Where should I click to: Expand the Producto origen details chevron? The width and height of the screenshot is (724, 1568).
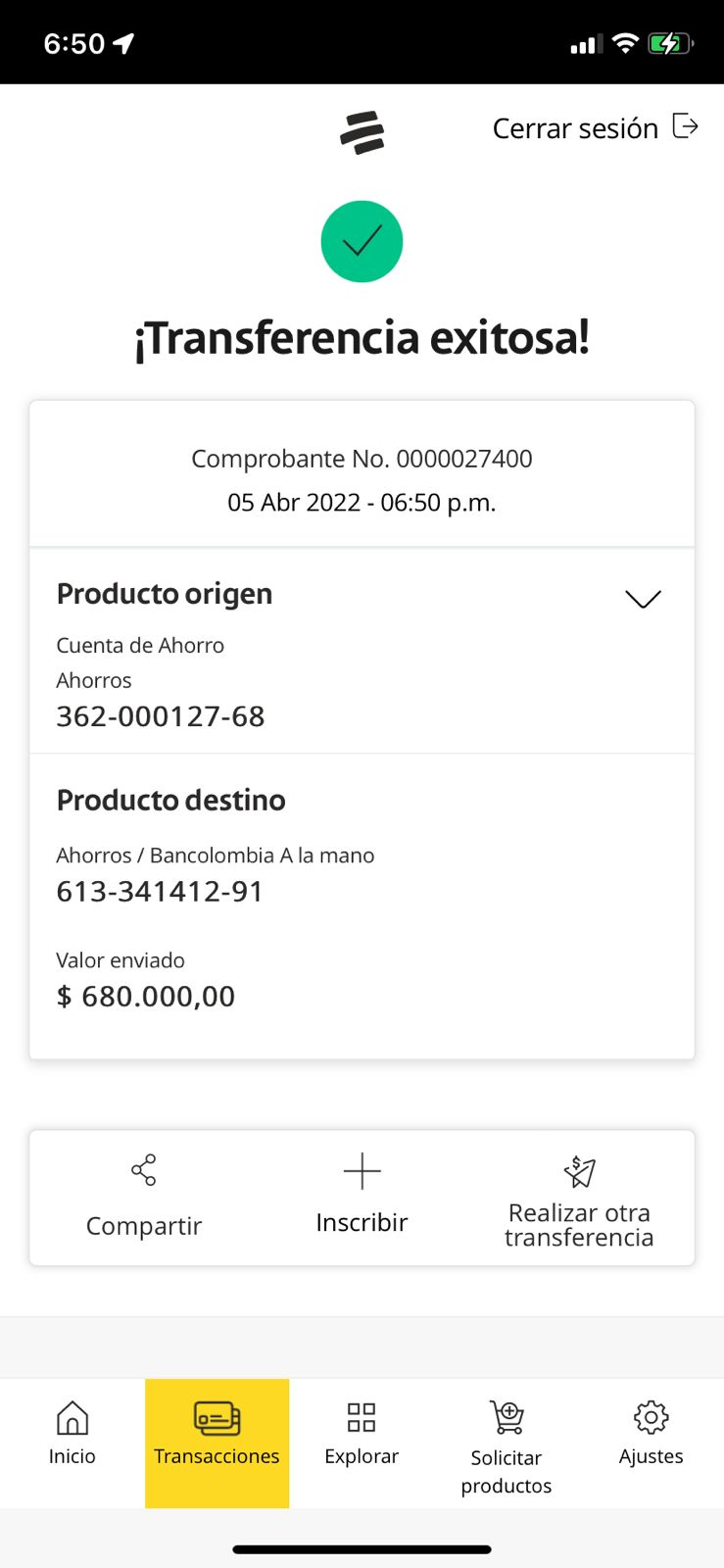(x=643, y=599)
